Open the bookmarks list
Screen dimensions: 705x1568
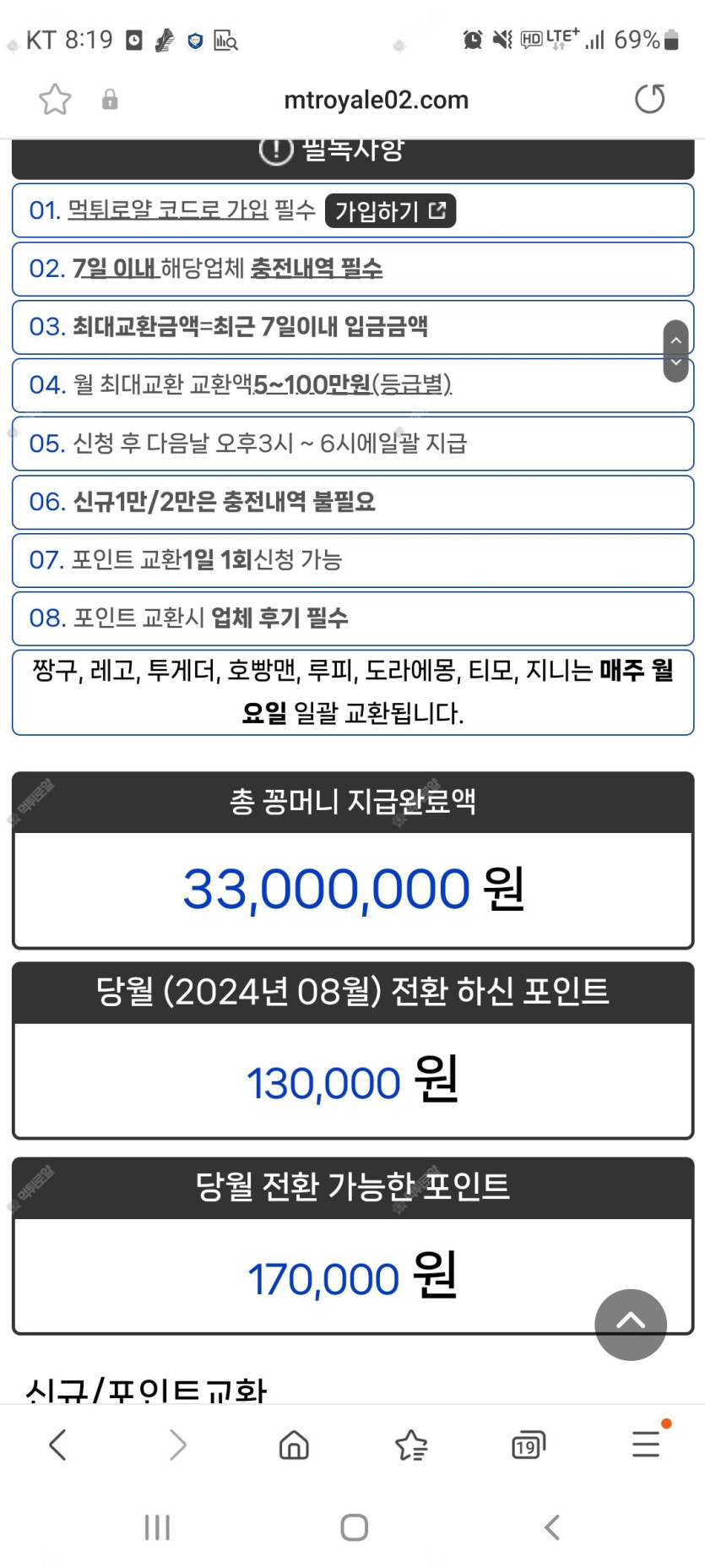pyautogui.click(x=411, y=1445)
